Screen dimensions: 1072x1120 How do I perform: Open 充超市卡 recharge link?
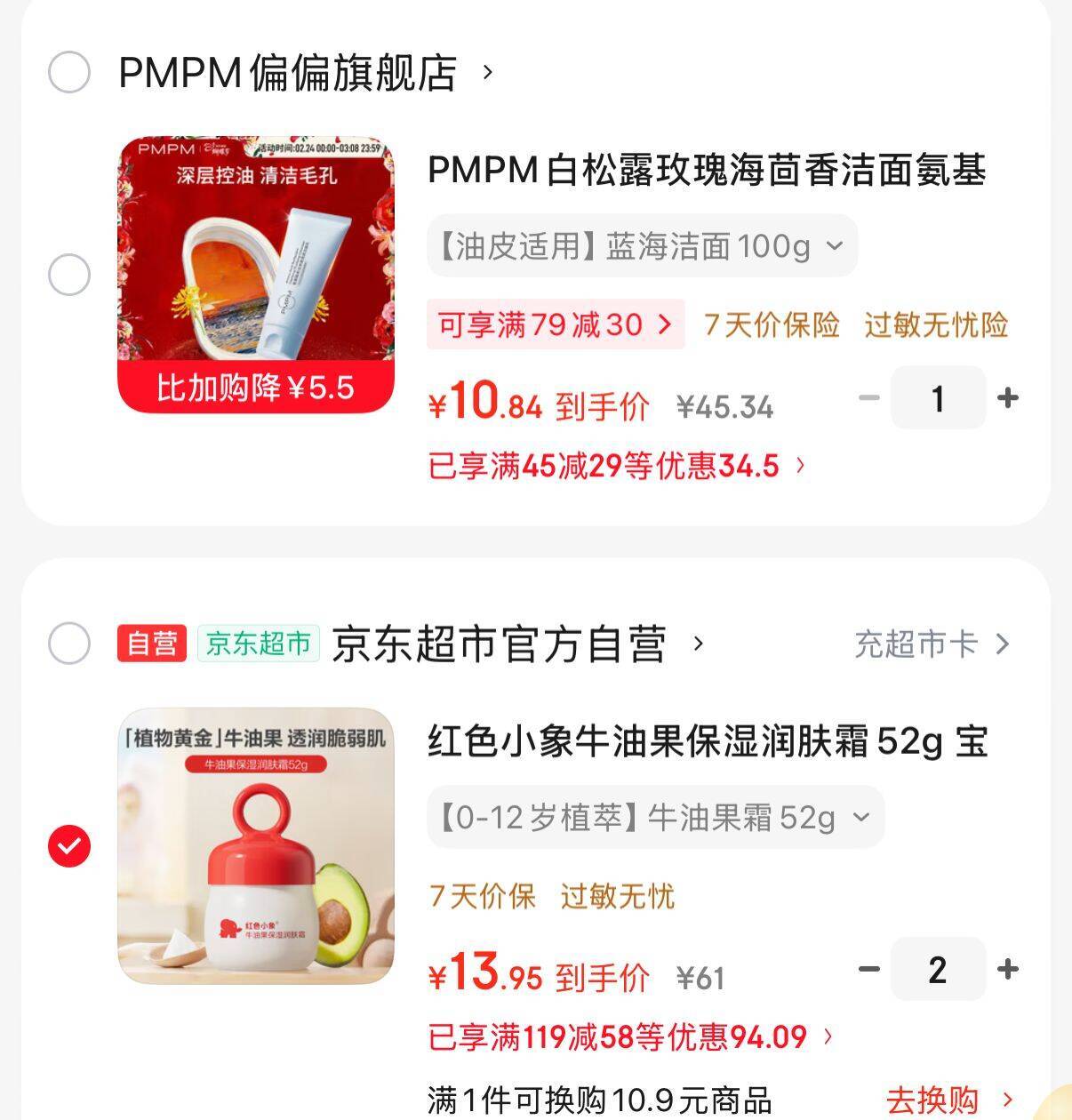tap(931, 644)
